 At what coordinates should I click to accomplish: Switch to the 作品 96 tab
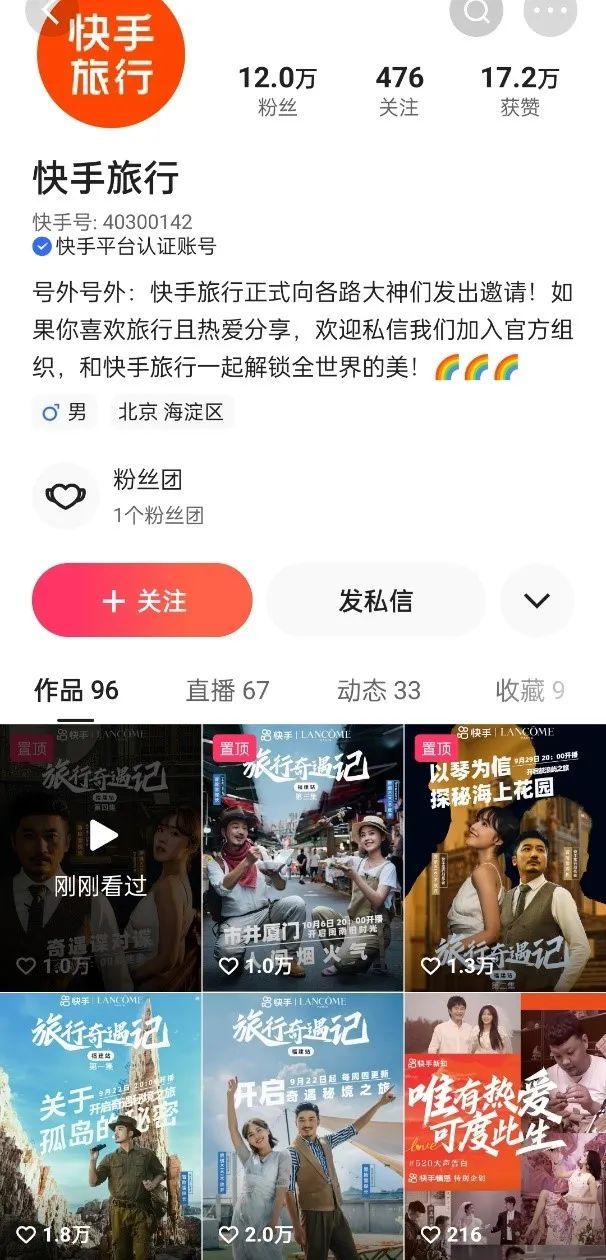point(76,690)
